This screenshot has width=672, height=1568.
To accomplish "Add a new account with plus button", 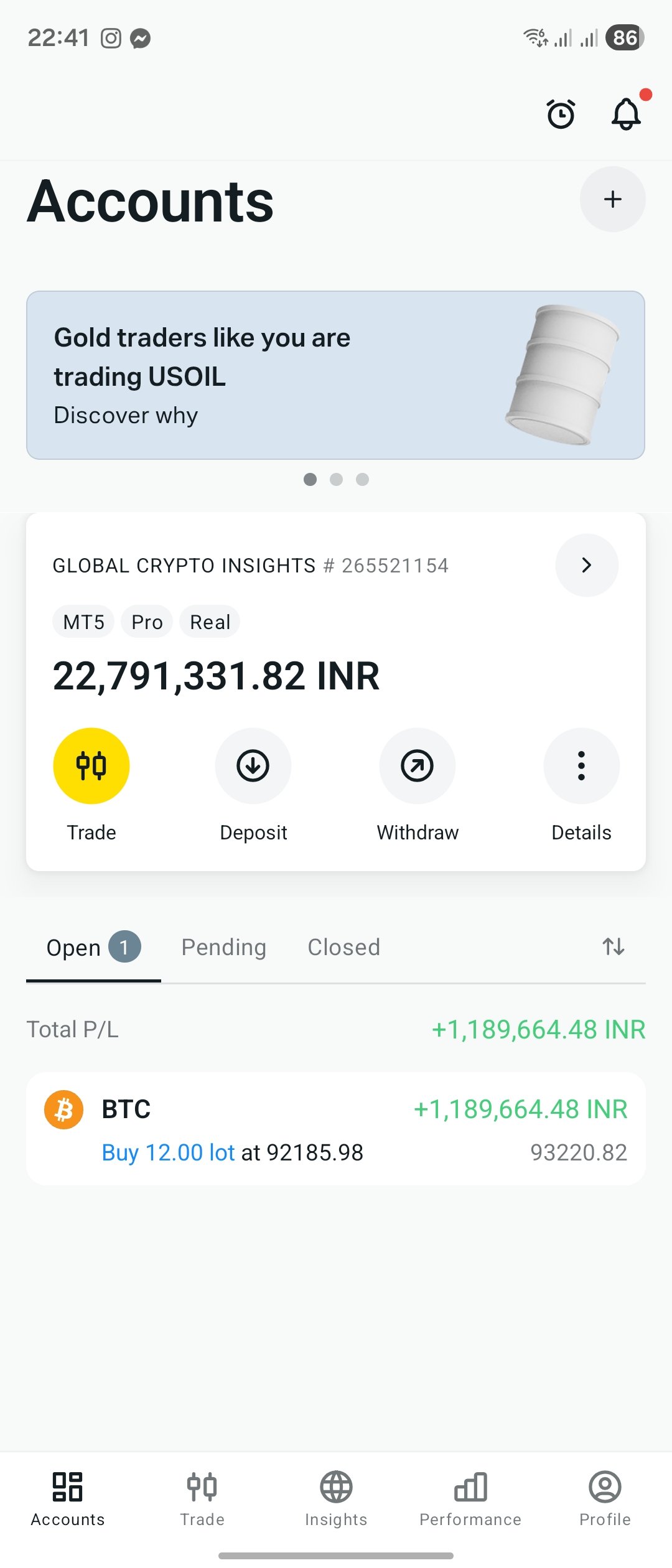I will coord(612,199).
